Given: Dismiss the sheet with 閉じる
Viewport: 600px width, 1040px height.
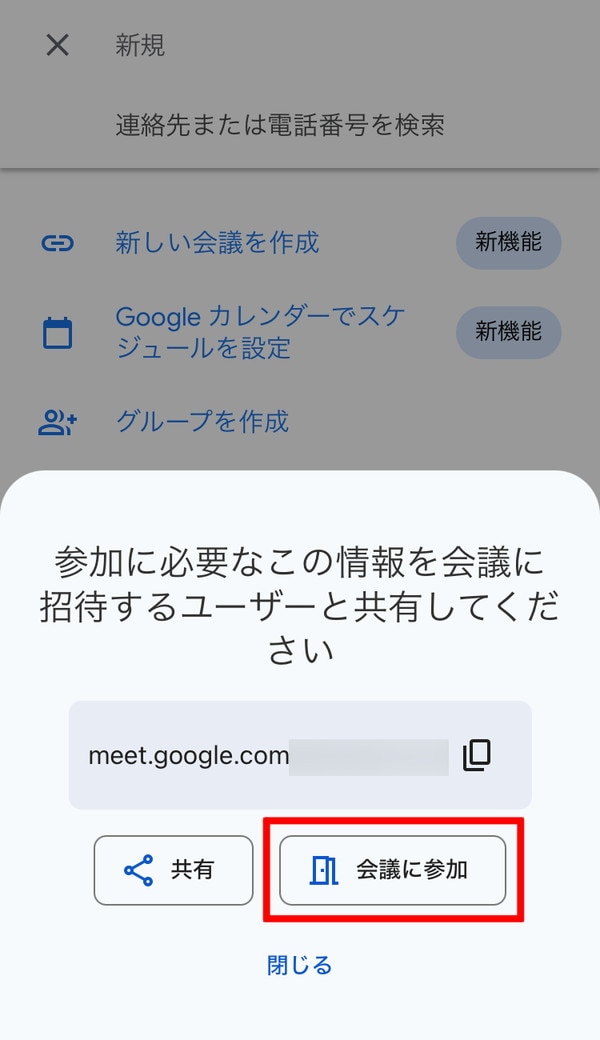Looking at the screenshot, I should point(299,965).
